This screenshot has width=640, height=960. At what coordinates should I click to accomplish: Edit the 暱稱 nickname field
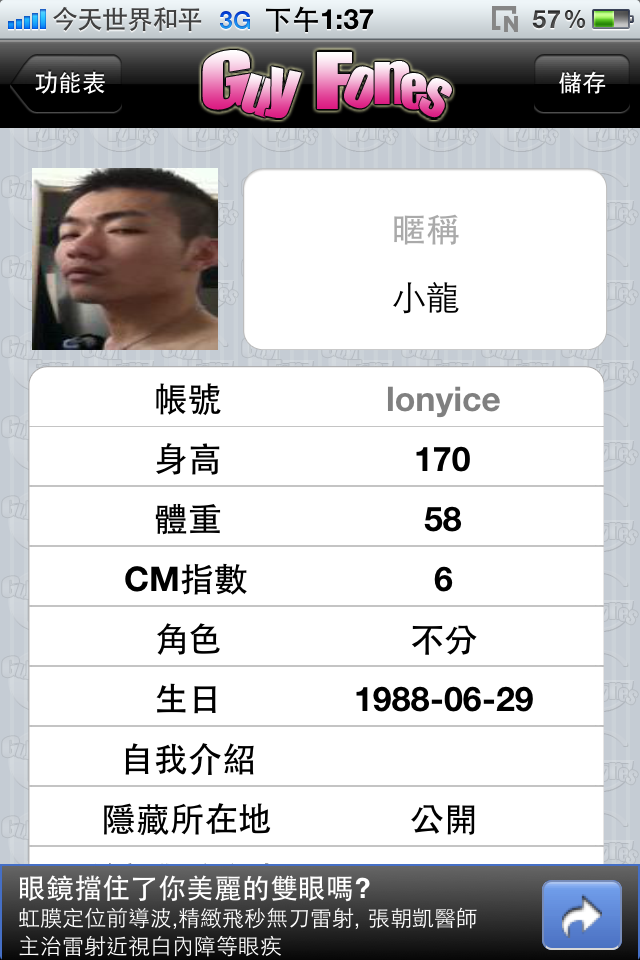pyautogui.click(x=425, y=297)
